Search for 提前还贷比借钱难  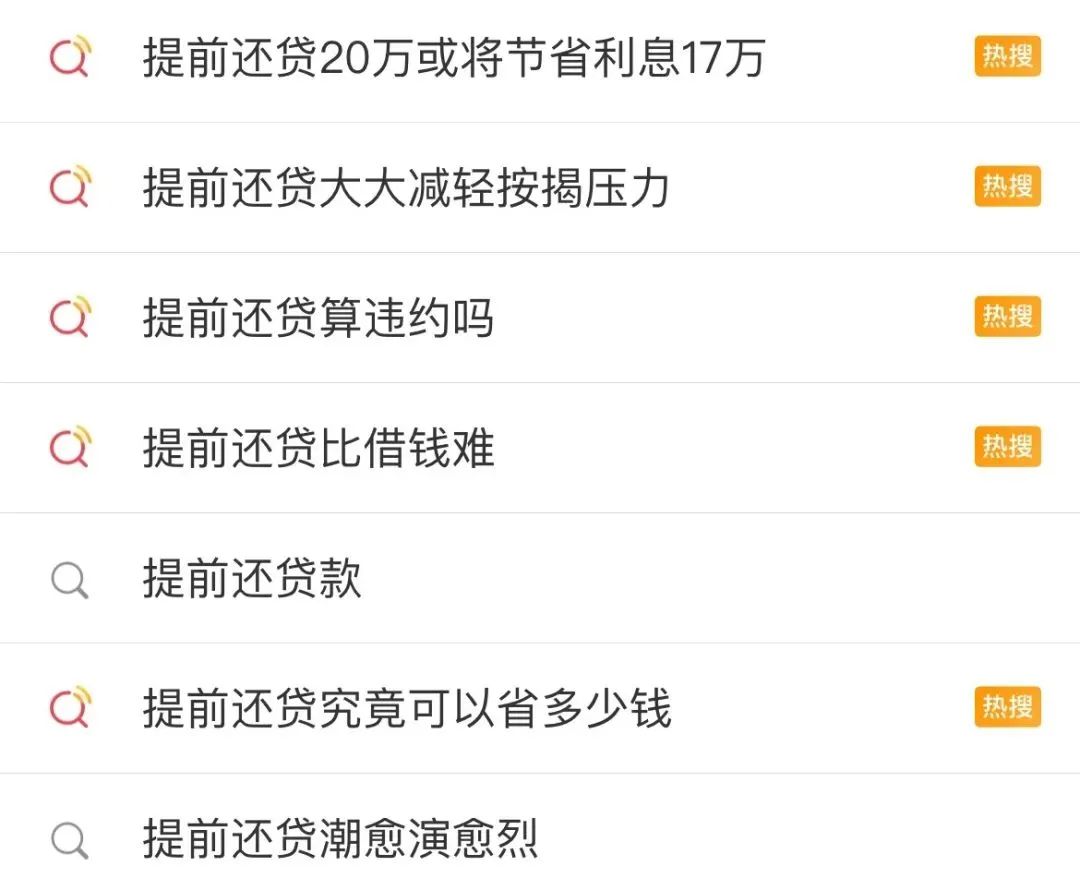[x=318, y=448]
